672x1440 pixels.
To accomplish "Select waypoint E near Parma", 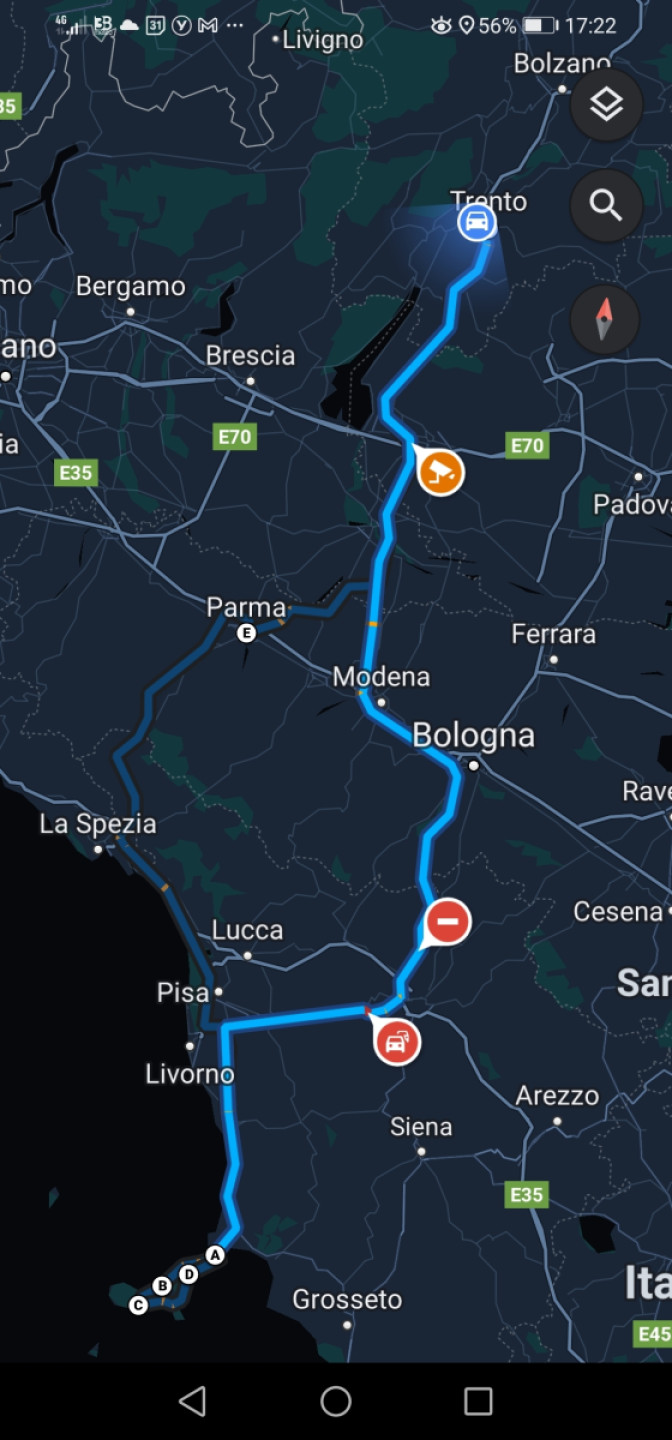I will 246,633.
